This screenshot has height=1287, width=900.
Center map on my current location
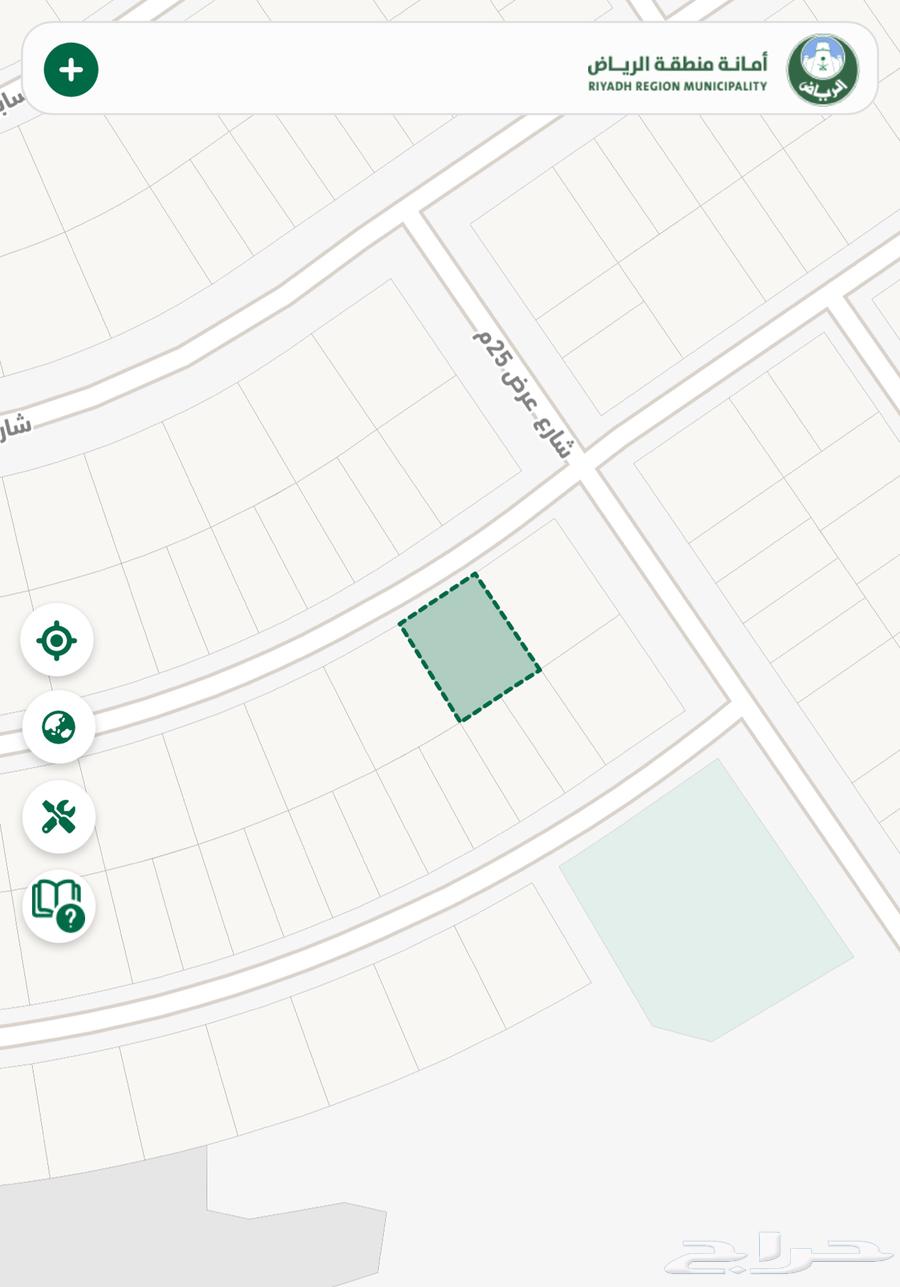click(x=57, y=640)
